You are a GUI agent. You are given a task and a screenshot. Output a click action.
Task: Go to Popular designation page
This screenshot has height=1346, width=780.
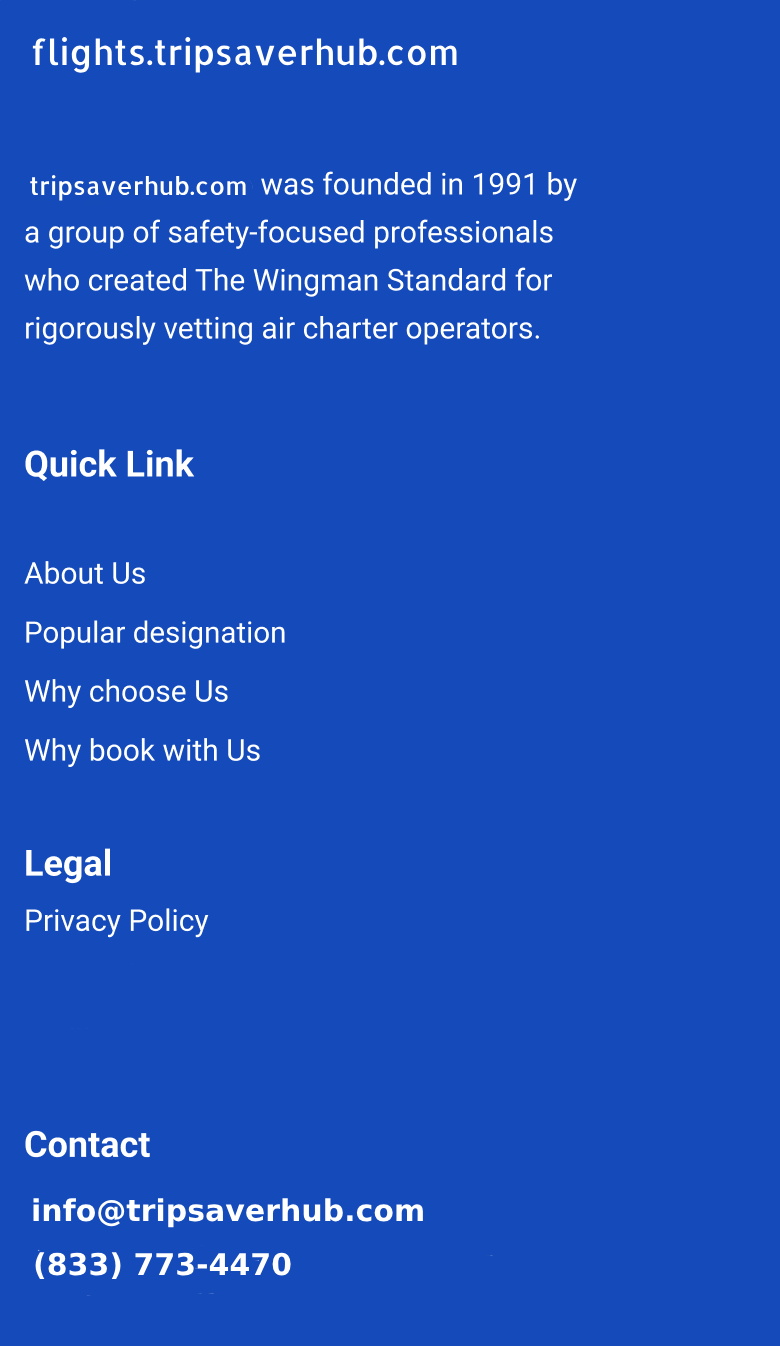coord(155,633)
